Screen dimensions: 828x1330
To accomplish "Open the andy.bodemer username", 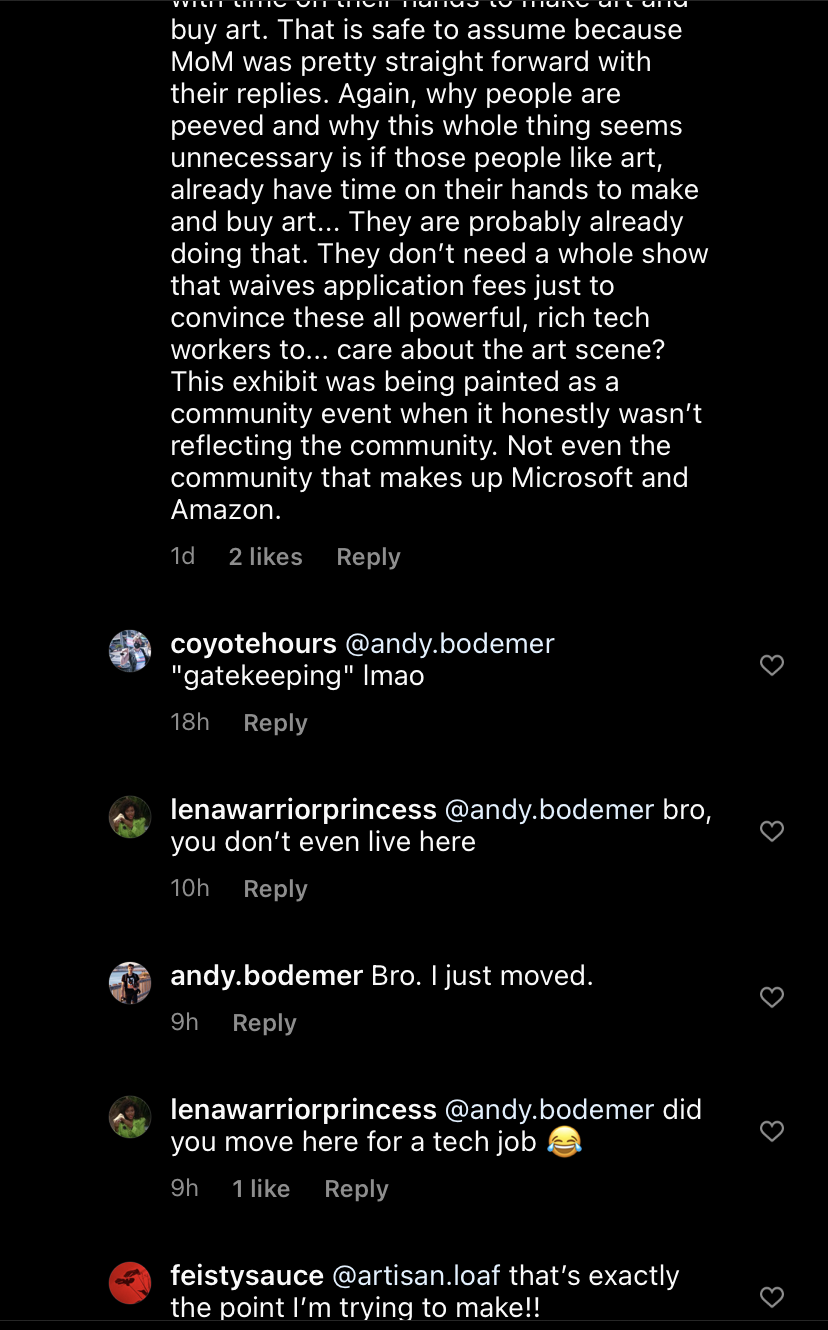I will click(267, 976).
